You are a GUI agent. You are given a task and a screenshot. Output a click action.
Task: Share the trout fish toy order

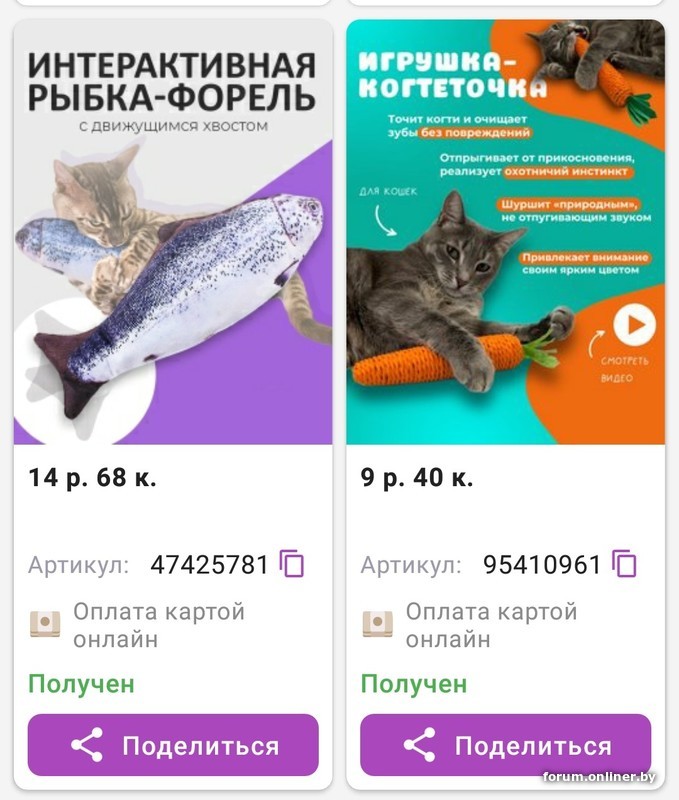pos(173,745)
